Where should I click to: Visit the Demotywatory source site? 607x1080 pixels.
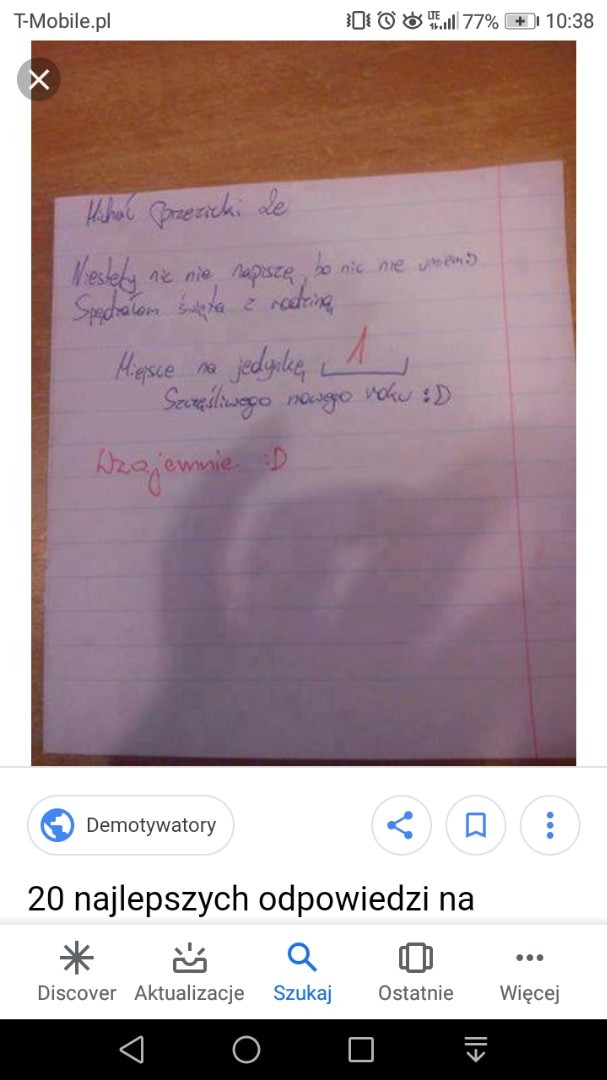130,825
